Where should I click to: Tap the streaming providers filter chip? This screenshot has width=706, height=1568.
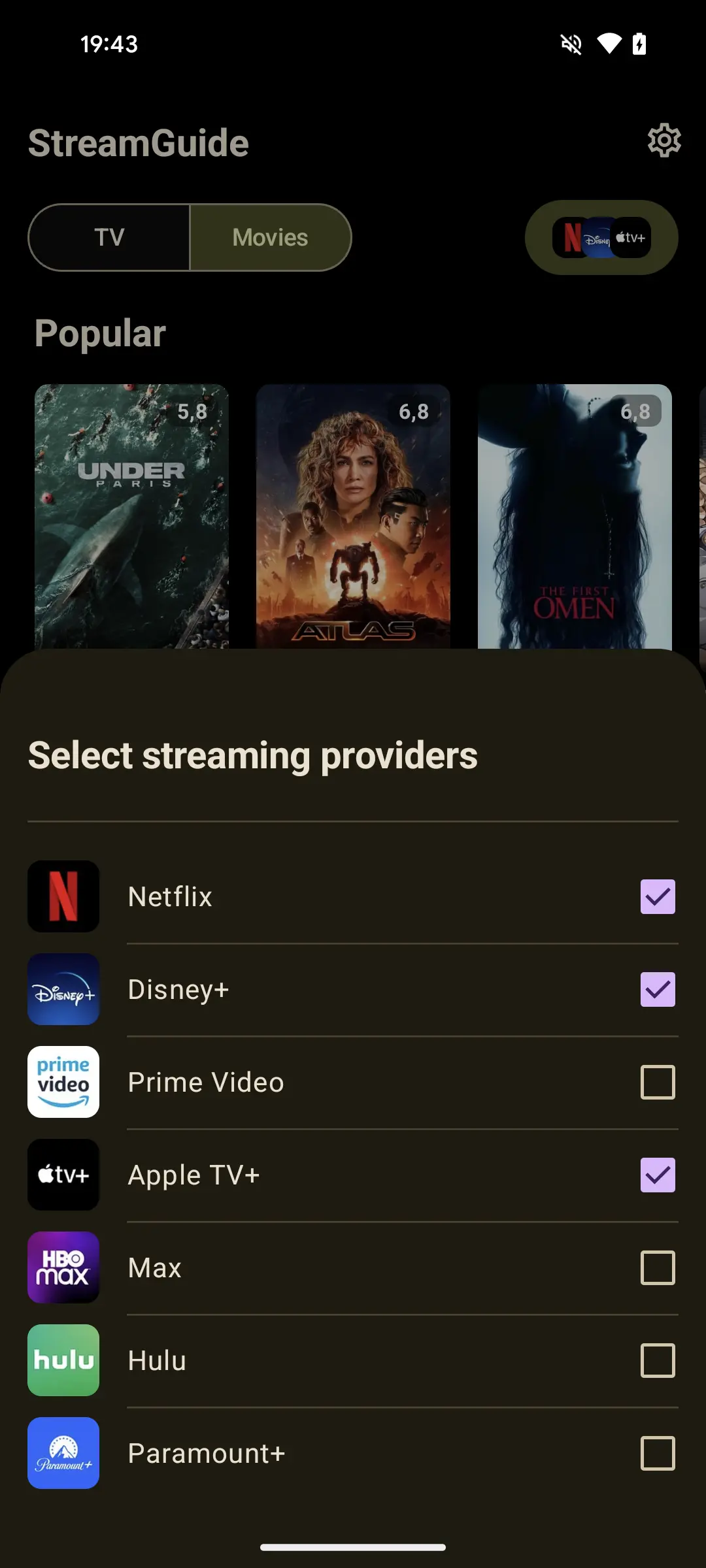(601, 237)
